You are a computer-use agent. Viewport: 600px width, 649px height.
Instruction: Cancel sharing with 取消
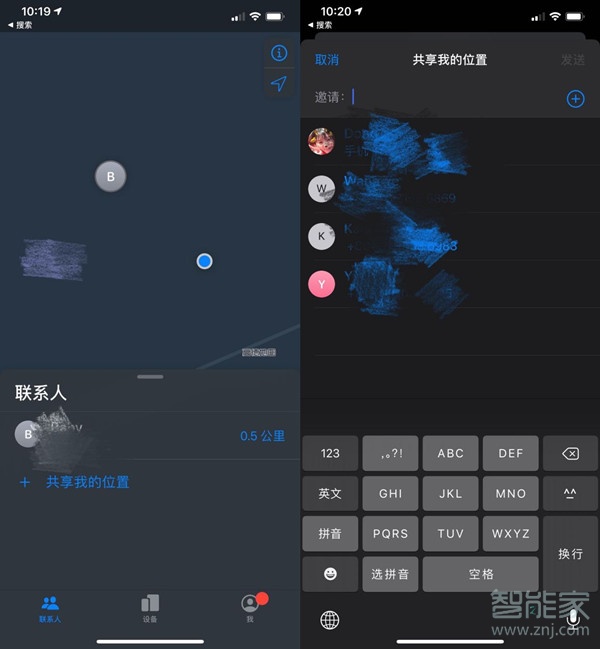click(327, 60)
